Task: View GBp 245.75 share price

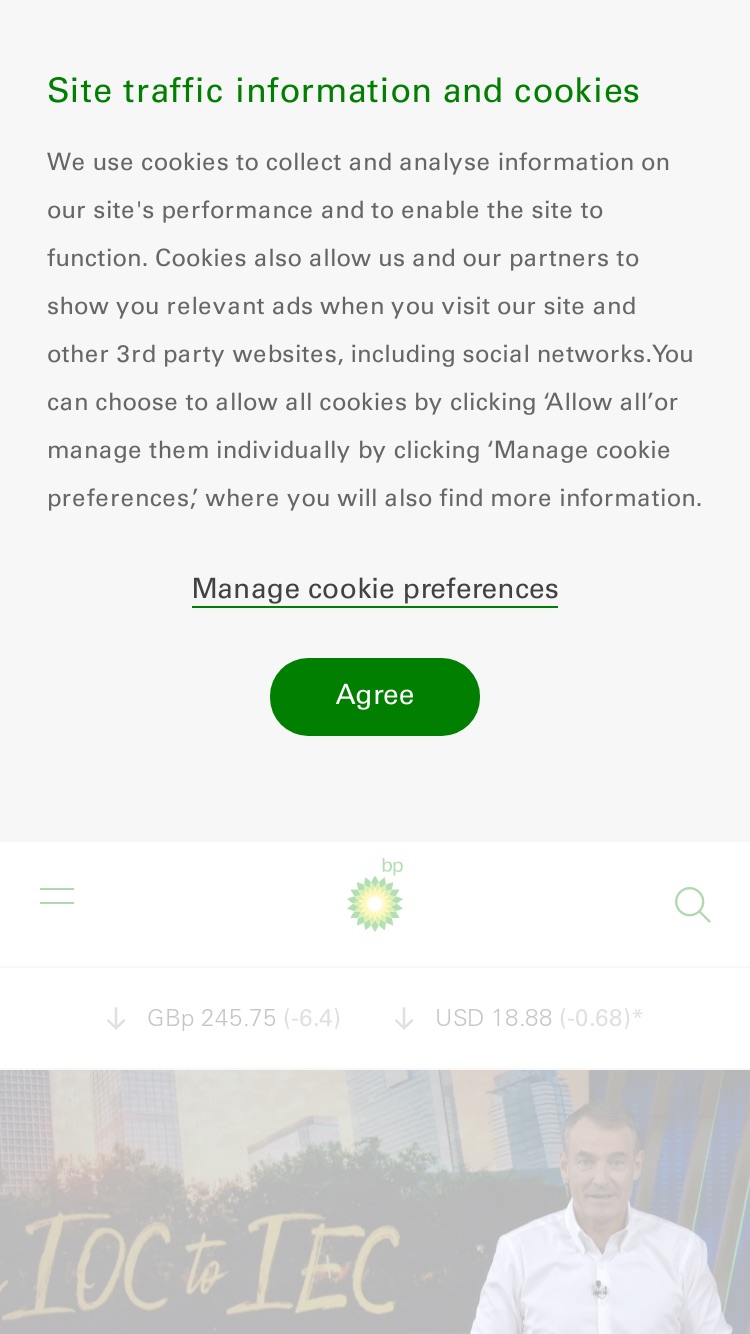Action: (224, 1019)
